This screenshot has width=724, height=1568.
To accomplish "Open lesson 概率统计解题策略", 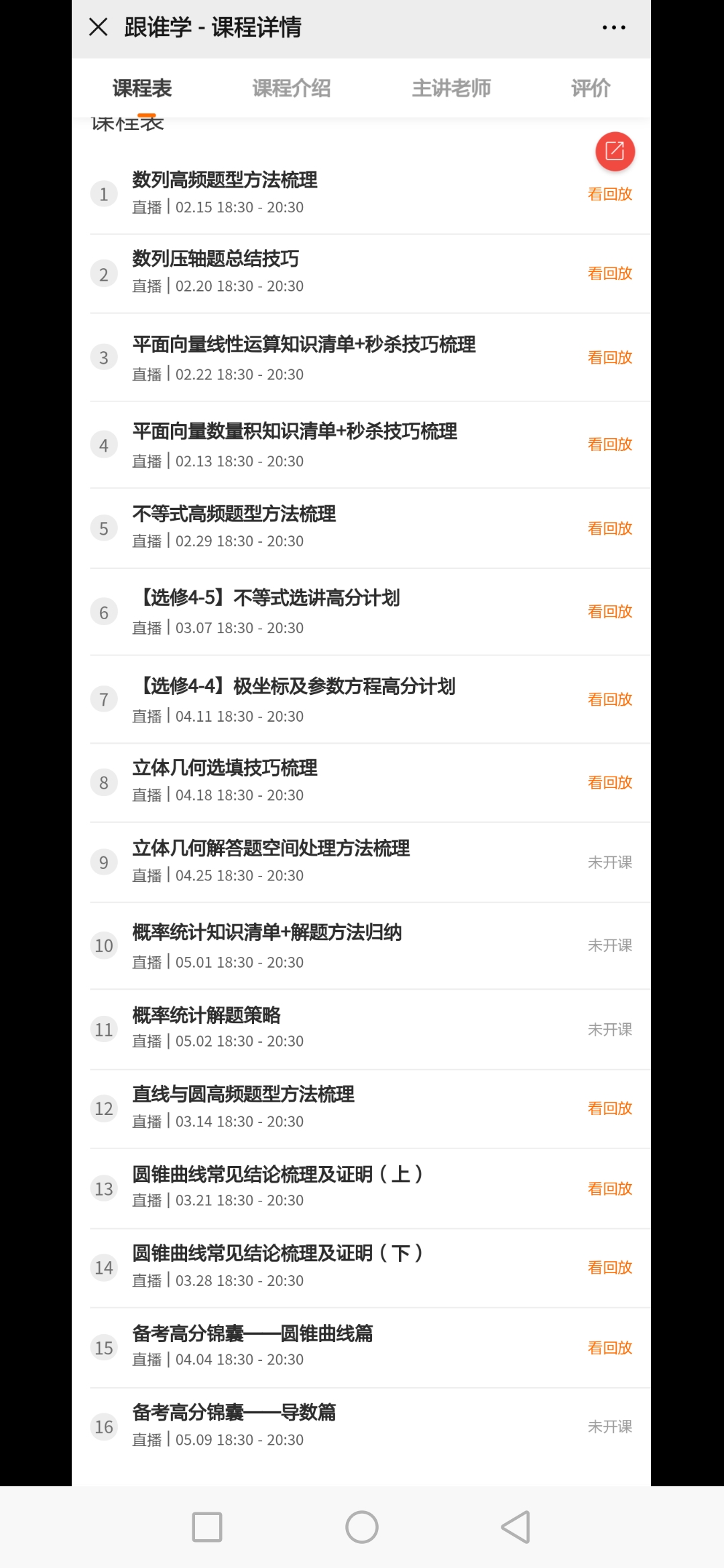I will pyautogui.click(x=370, y=1029).
